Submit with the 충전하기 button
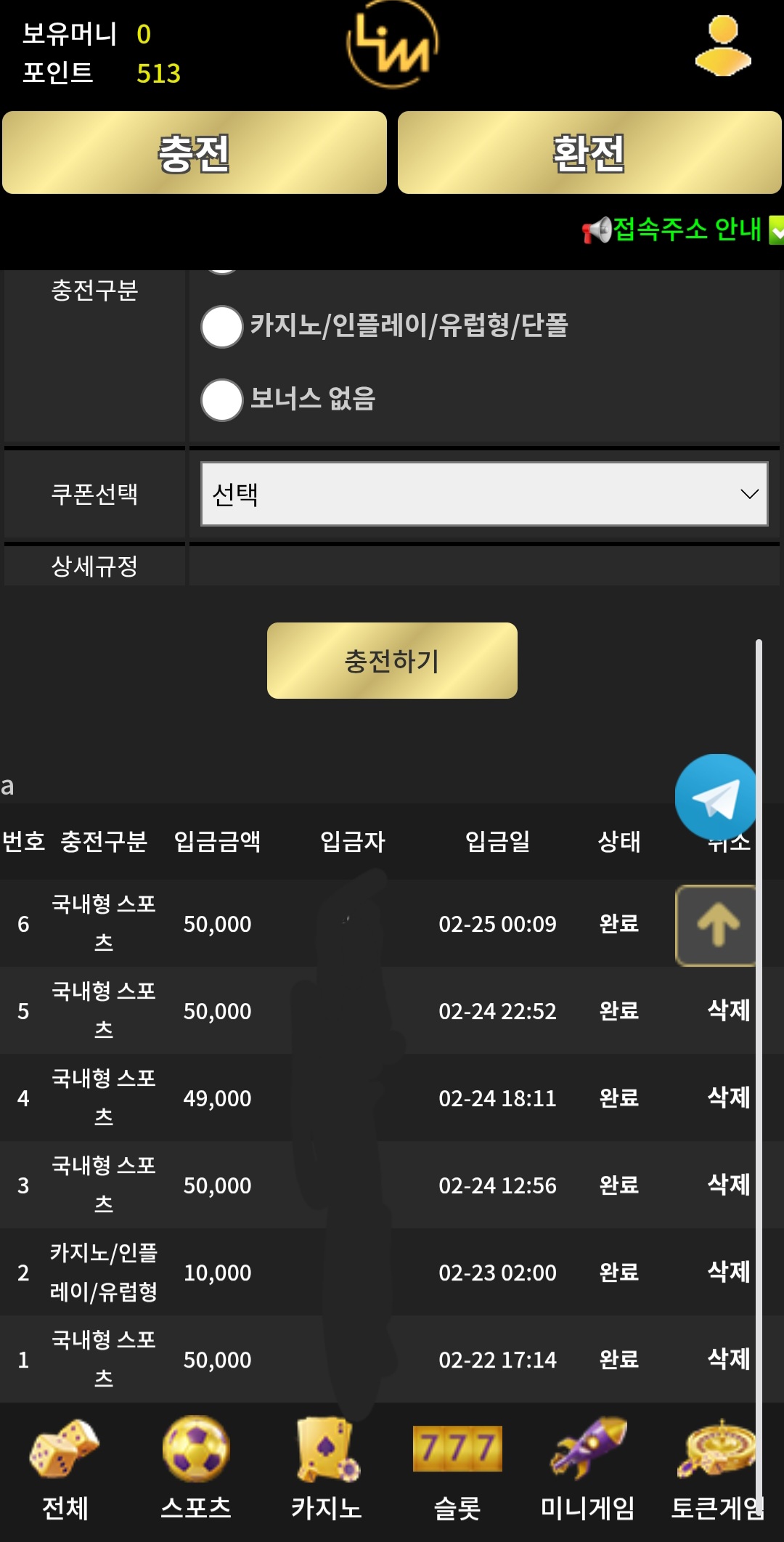784x1542 pixels. pyautogui.click(x=392, y=660)
